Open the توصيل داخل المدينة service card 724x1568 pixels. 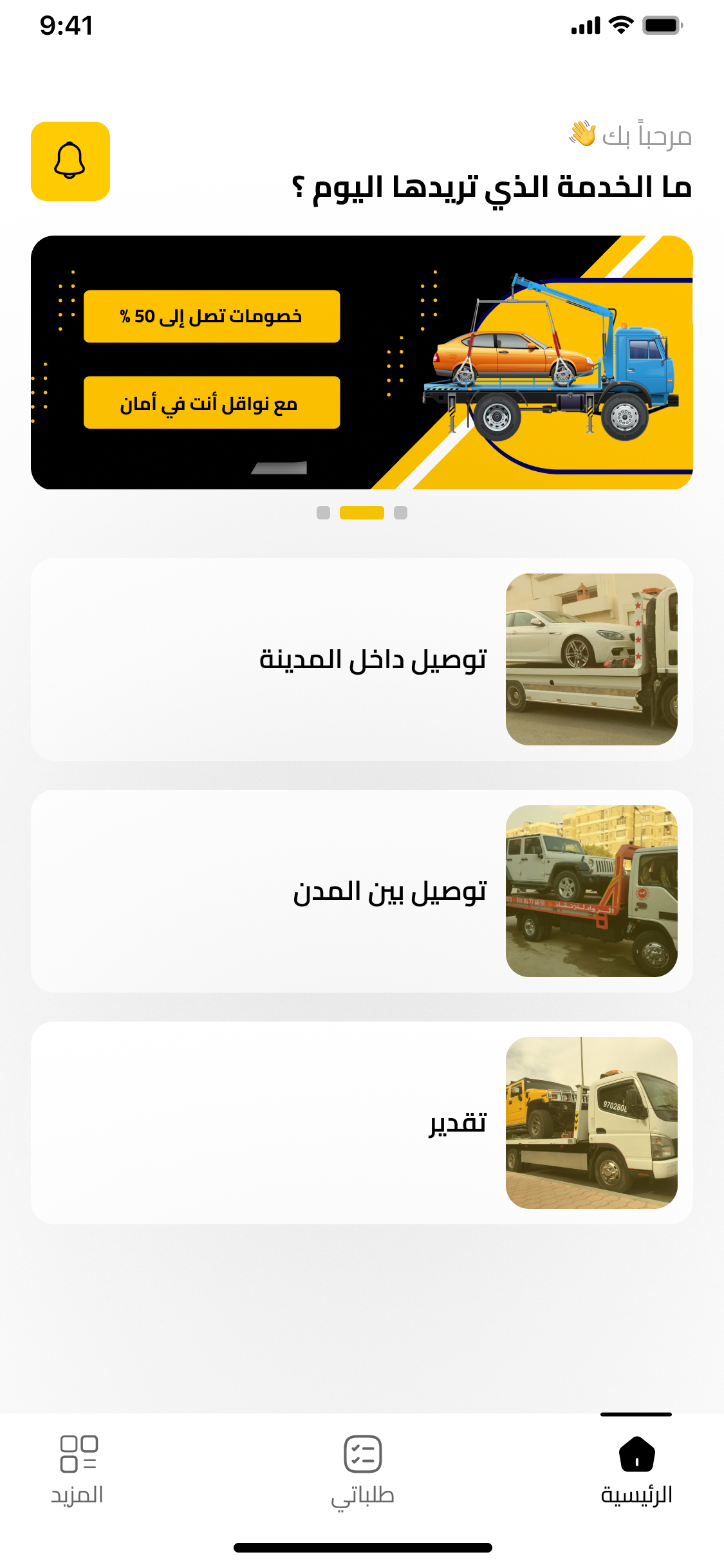click(x=362, y=659)
